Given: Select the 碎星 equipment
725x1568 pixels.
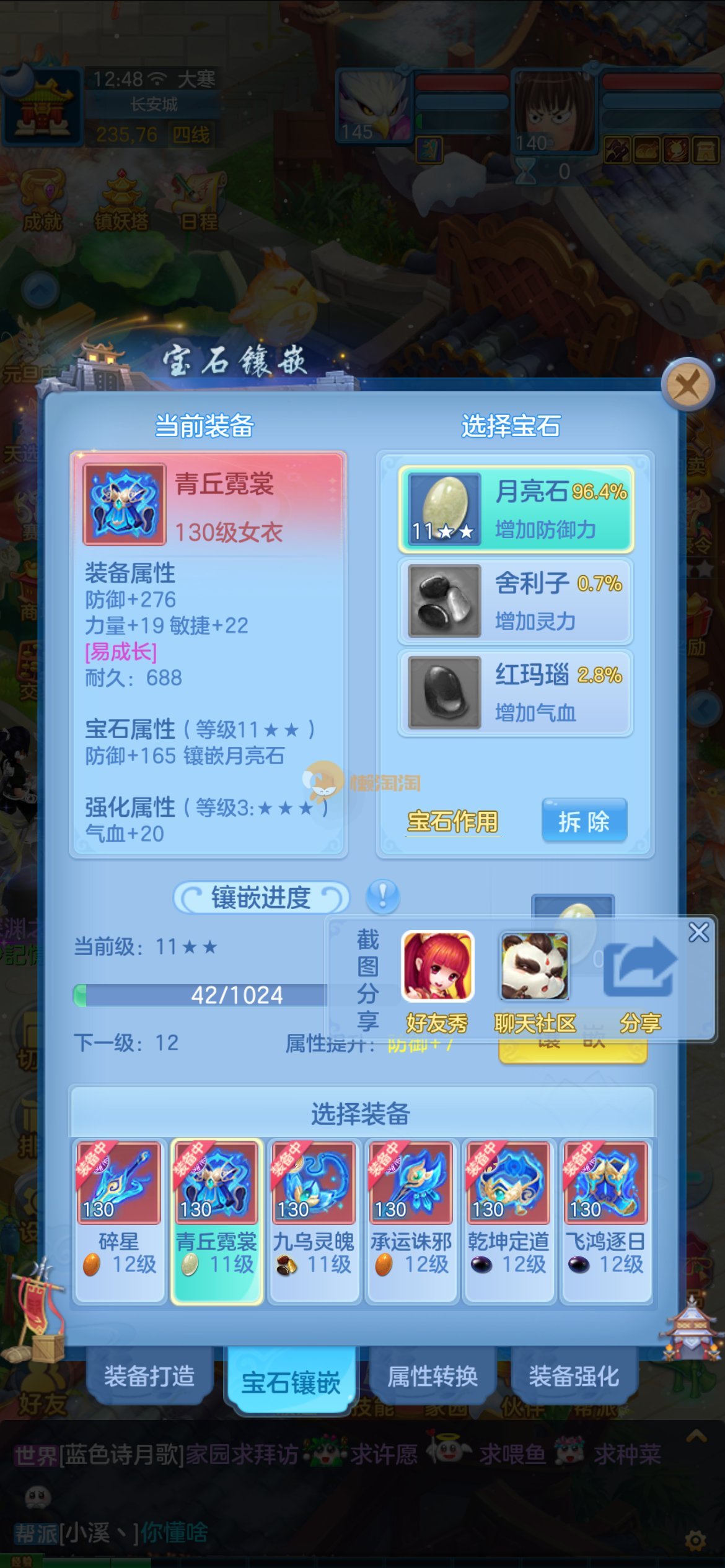Looking at the screenshot, I should pos(118,1221).
